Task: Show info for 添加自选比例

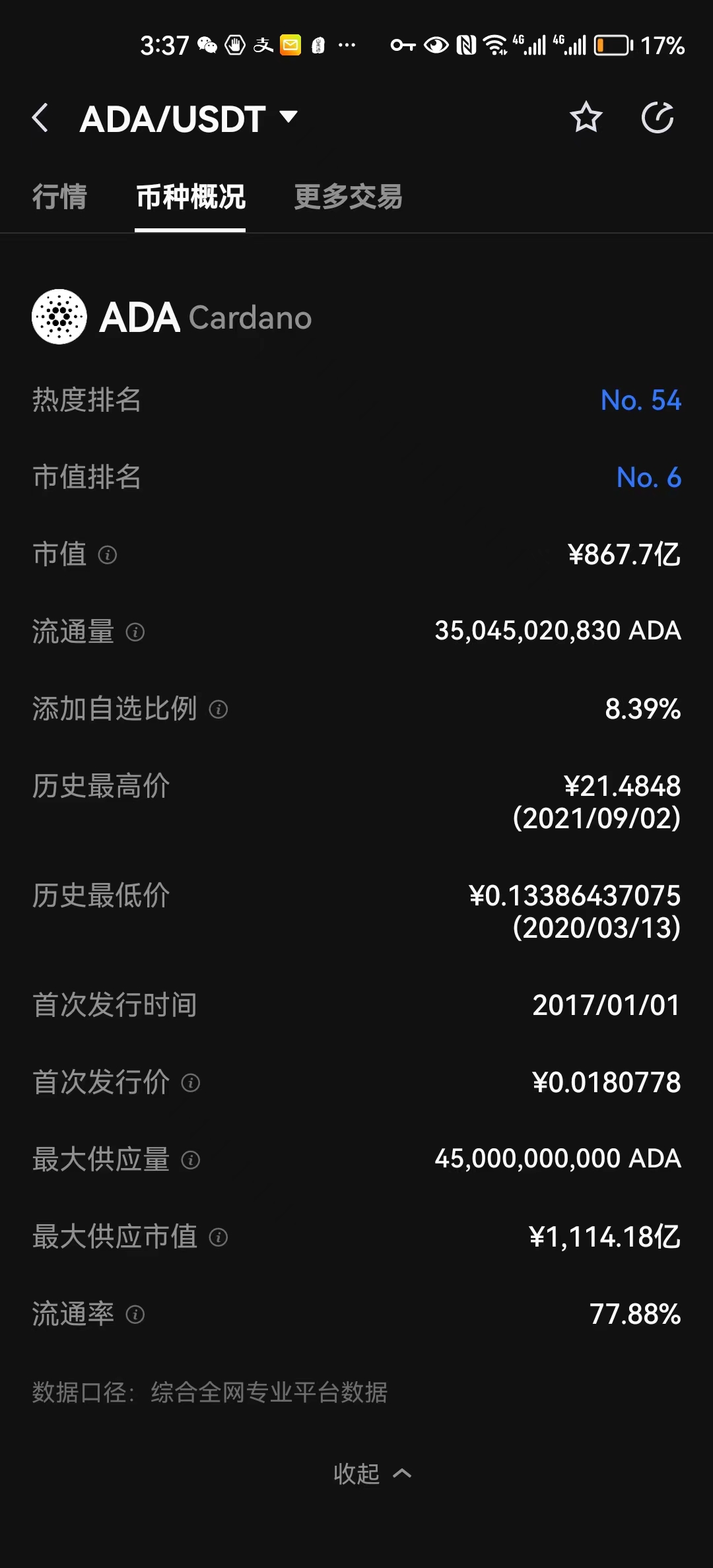Action: [x=219, y=709]
